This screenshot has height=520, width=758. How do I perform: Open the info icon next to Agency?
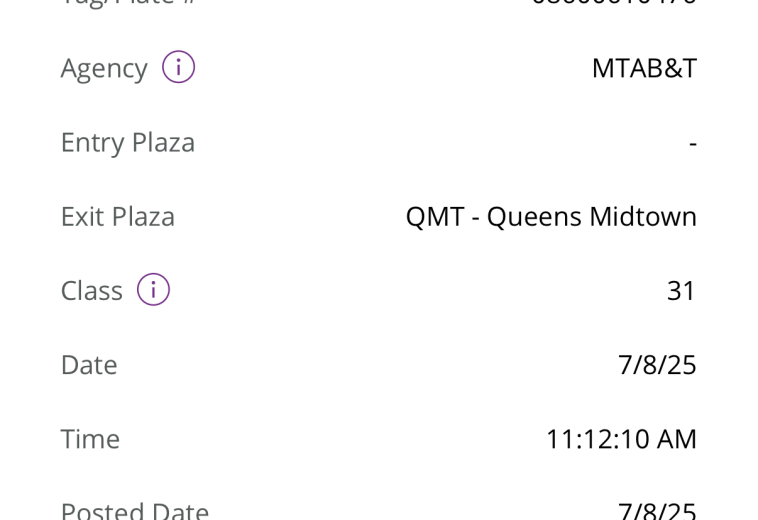pyautogui.click(x=178, y=68)
